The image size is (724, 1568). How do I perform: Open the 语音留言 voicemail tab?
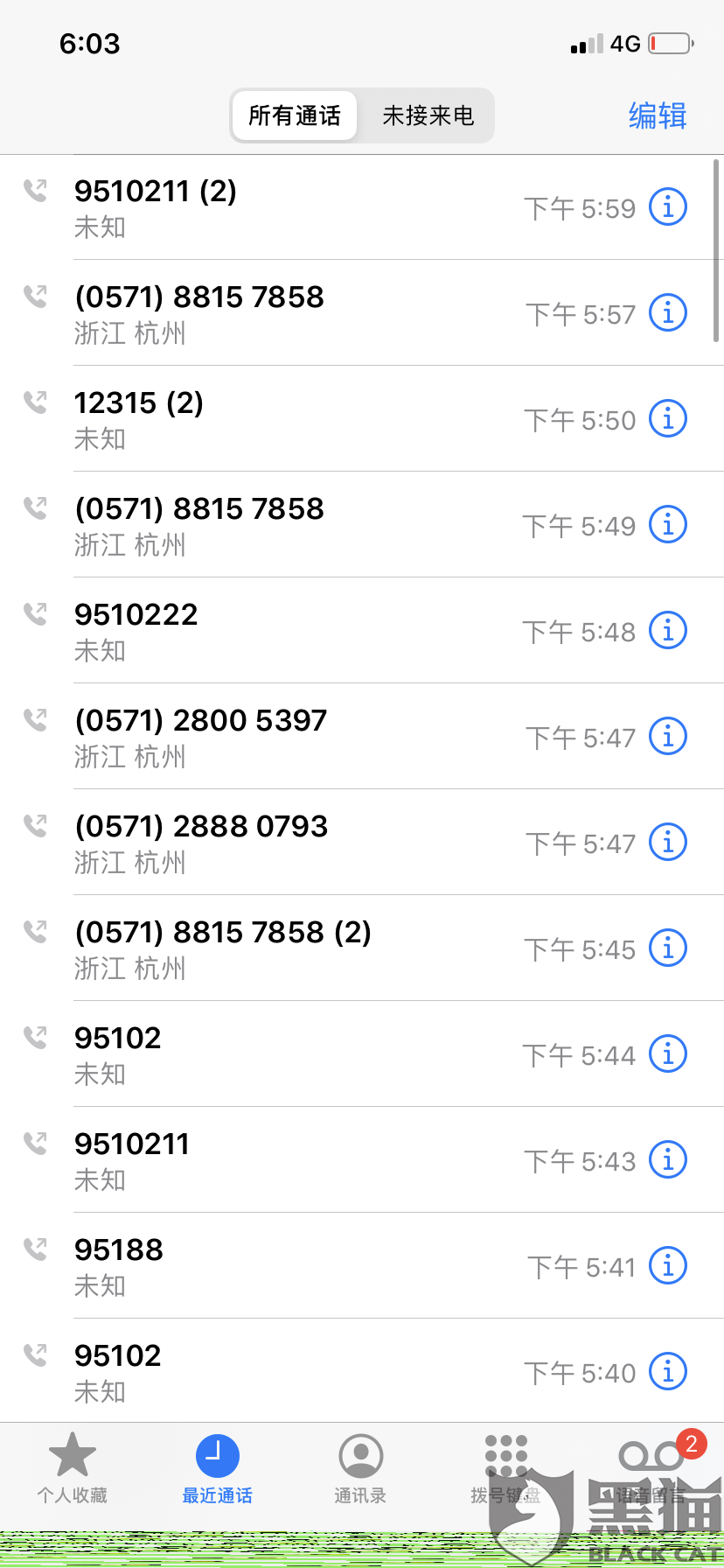click(x=651, y=1469)
